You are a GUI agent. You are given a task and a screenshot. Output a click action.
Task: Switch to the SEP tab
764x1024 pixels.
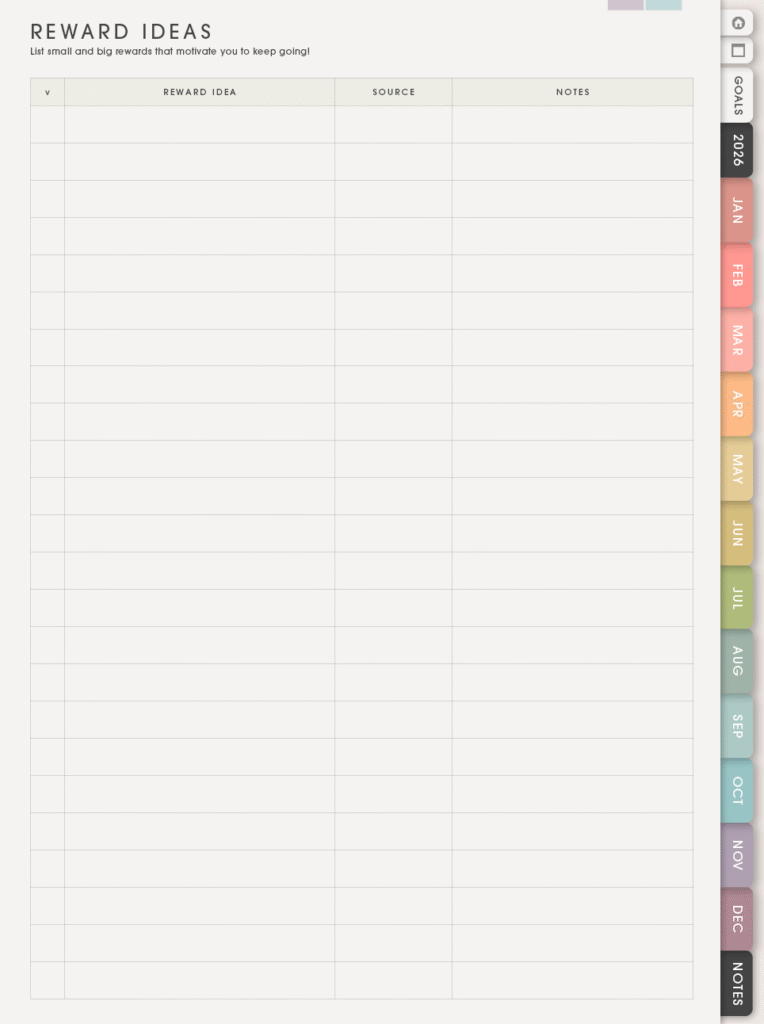point(738,726)
